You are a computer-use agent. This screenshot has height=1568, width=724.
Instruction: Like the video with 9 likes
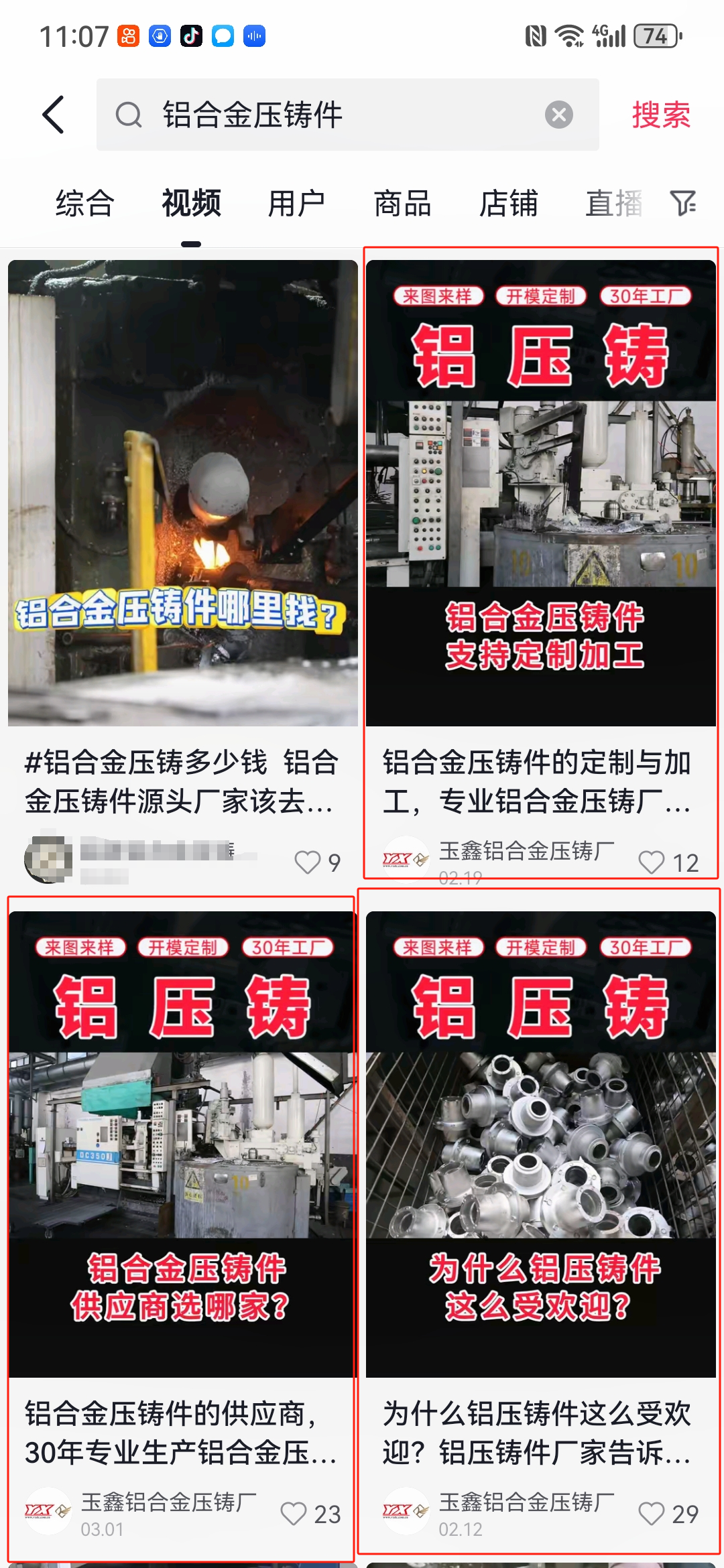pos(308,862)
